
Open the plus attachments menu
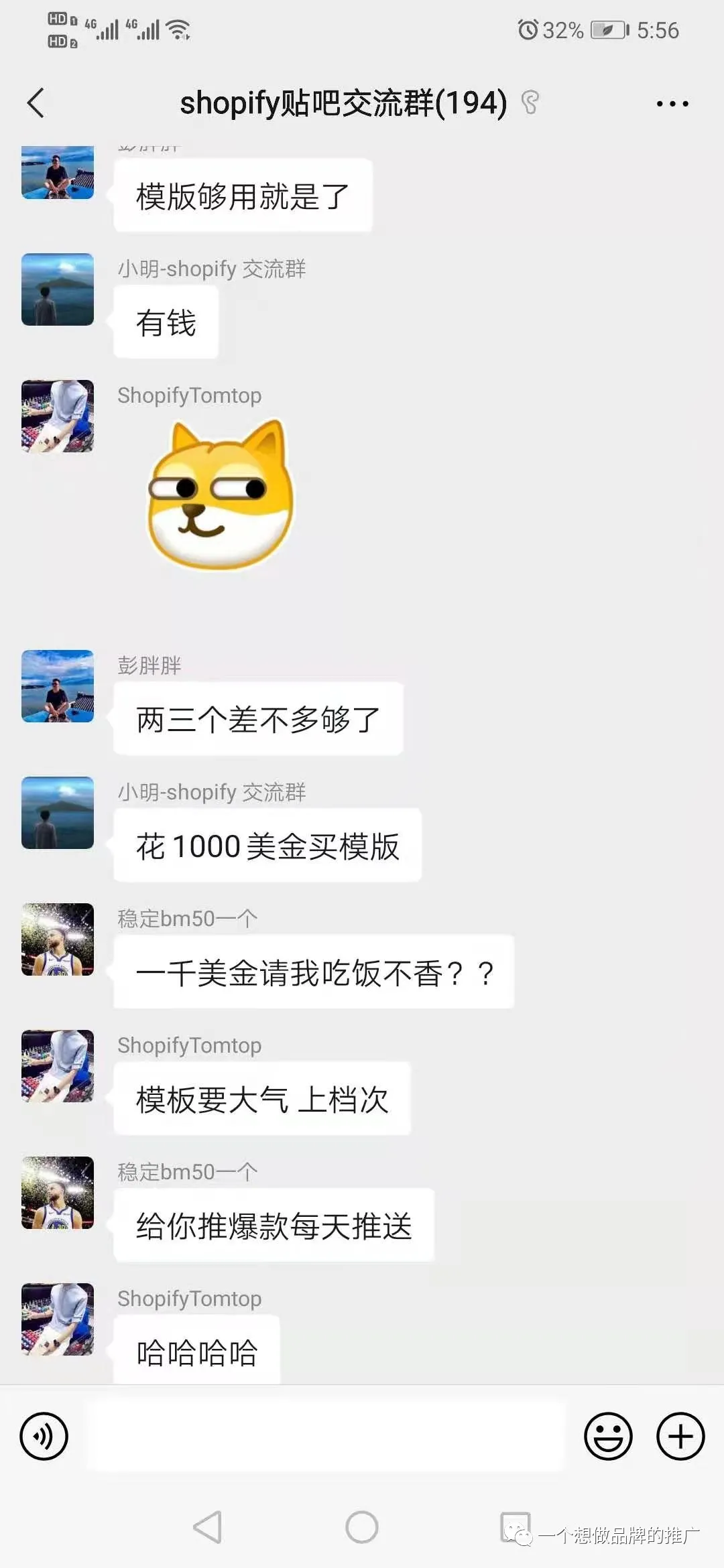(x=680, y=1436)
